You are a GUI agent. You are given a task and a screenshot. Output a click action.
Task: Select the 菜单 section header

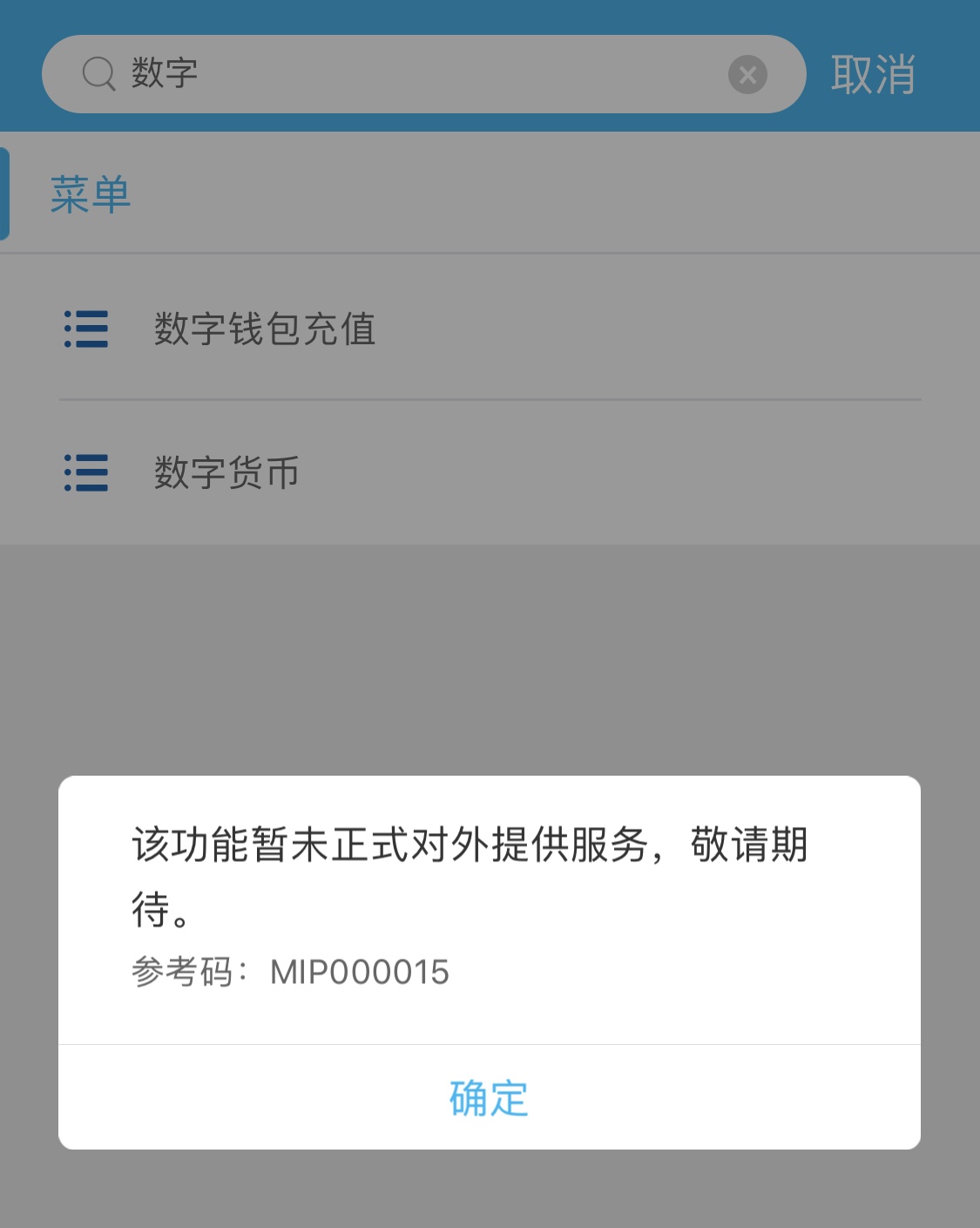click(90, 195)
